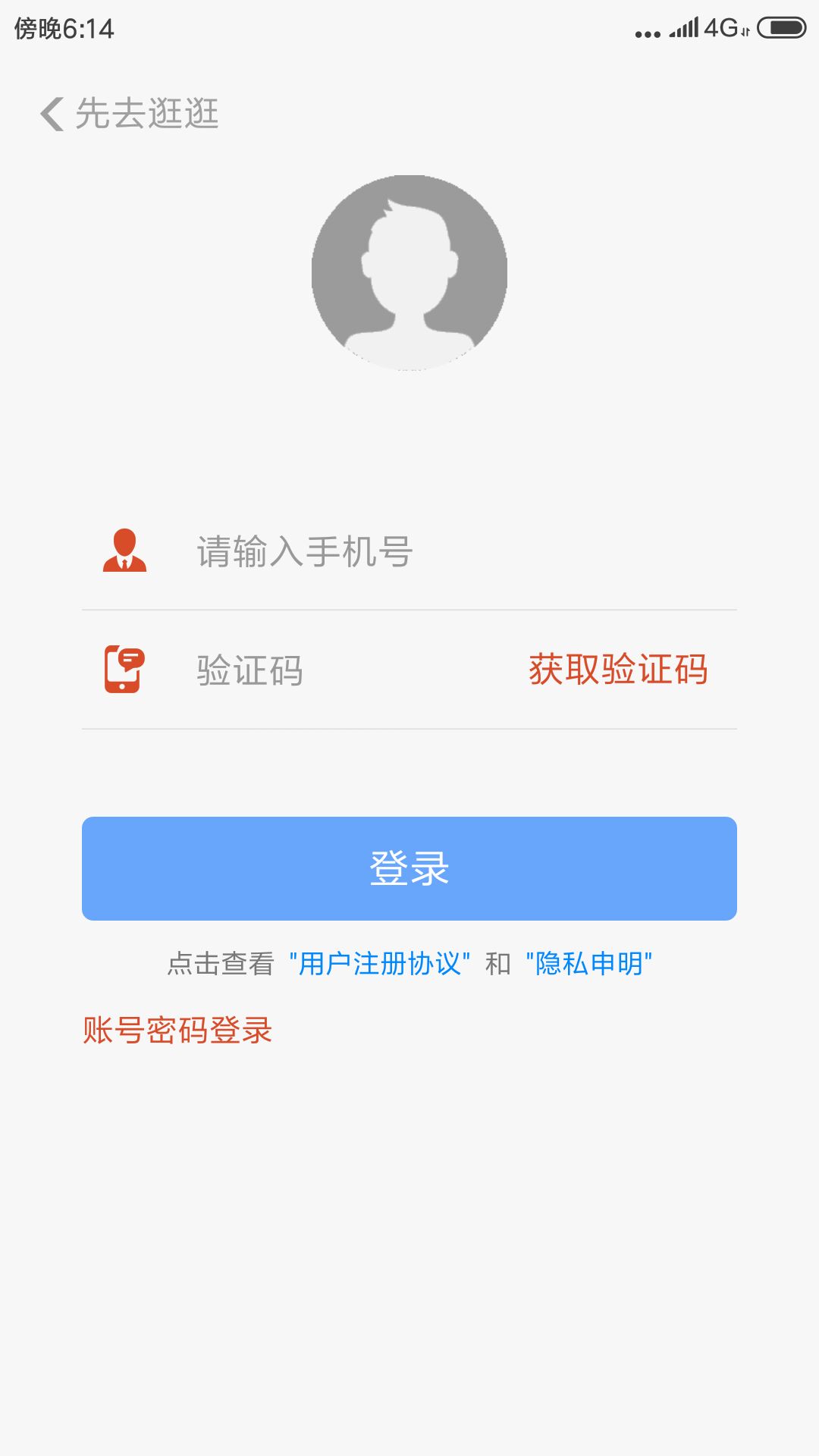Tap the blue 登录 button
819x1456 pixels.
click(x=409, y=868)
